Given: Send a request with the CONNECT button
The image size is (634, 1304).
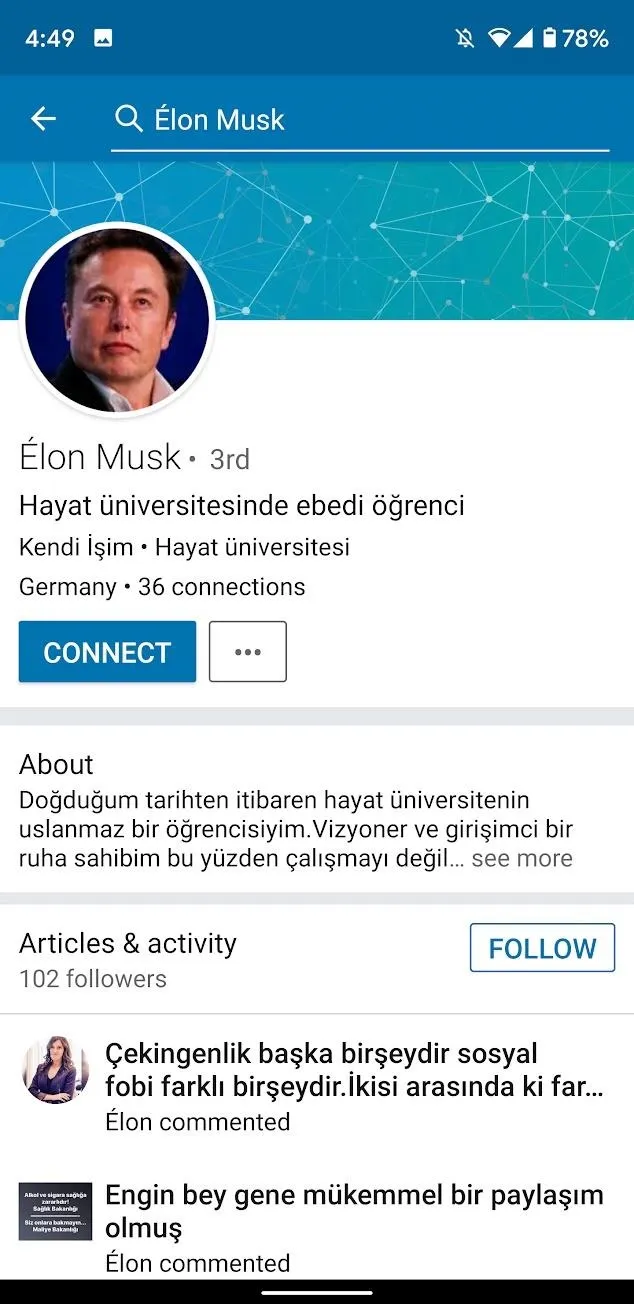Looking at the screenshot, I should click(x=107, y=652).
